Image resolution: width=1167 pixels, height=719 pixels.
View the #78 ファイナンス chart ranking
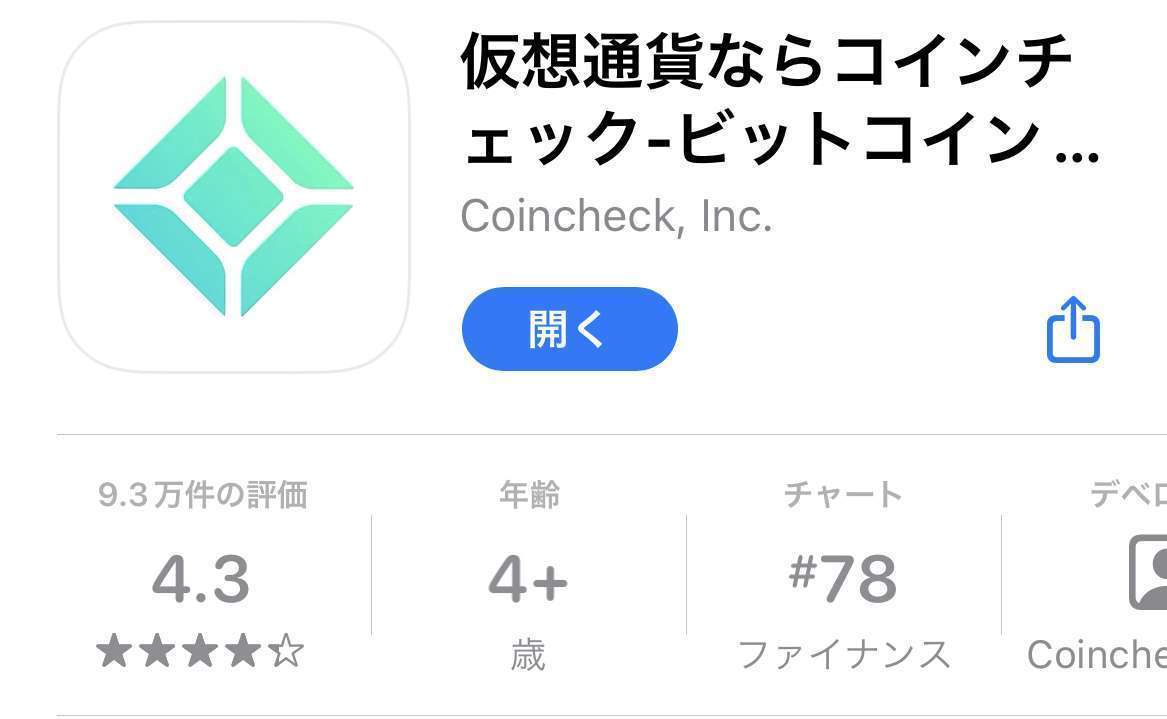tap(843, 578)
